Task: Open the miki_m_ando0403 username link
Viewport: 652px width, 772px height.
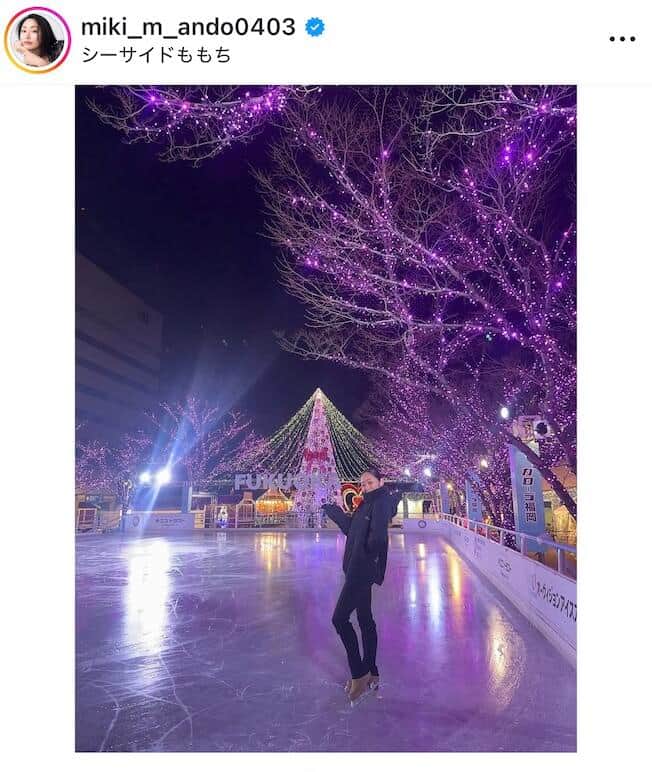Action: (x=187, y=27)
